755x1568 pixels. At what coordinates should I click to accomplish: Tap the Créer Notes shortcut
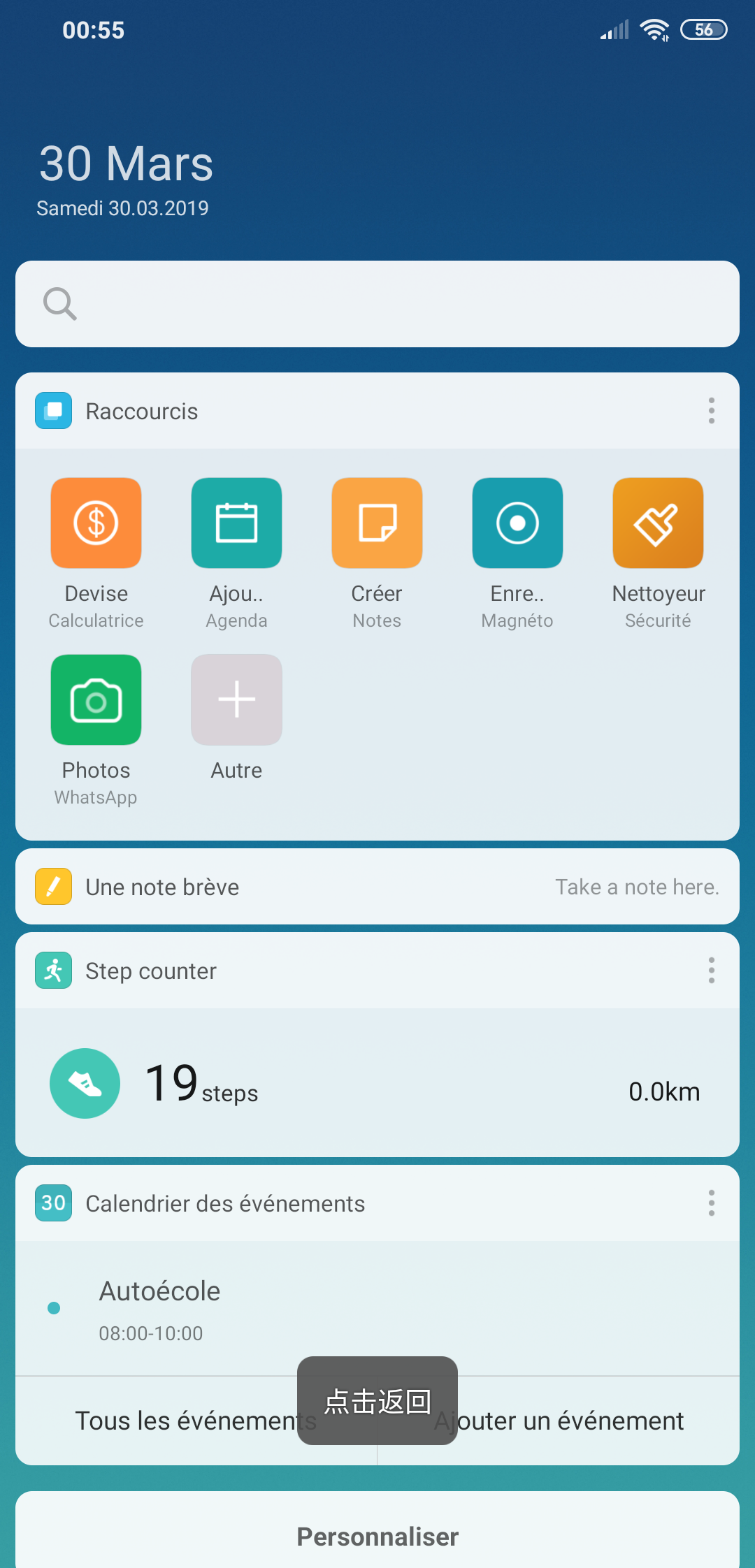click(x=377, y=553)
